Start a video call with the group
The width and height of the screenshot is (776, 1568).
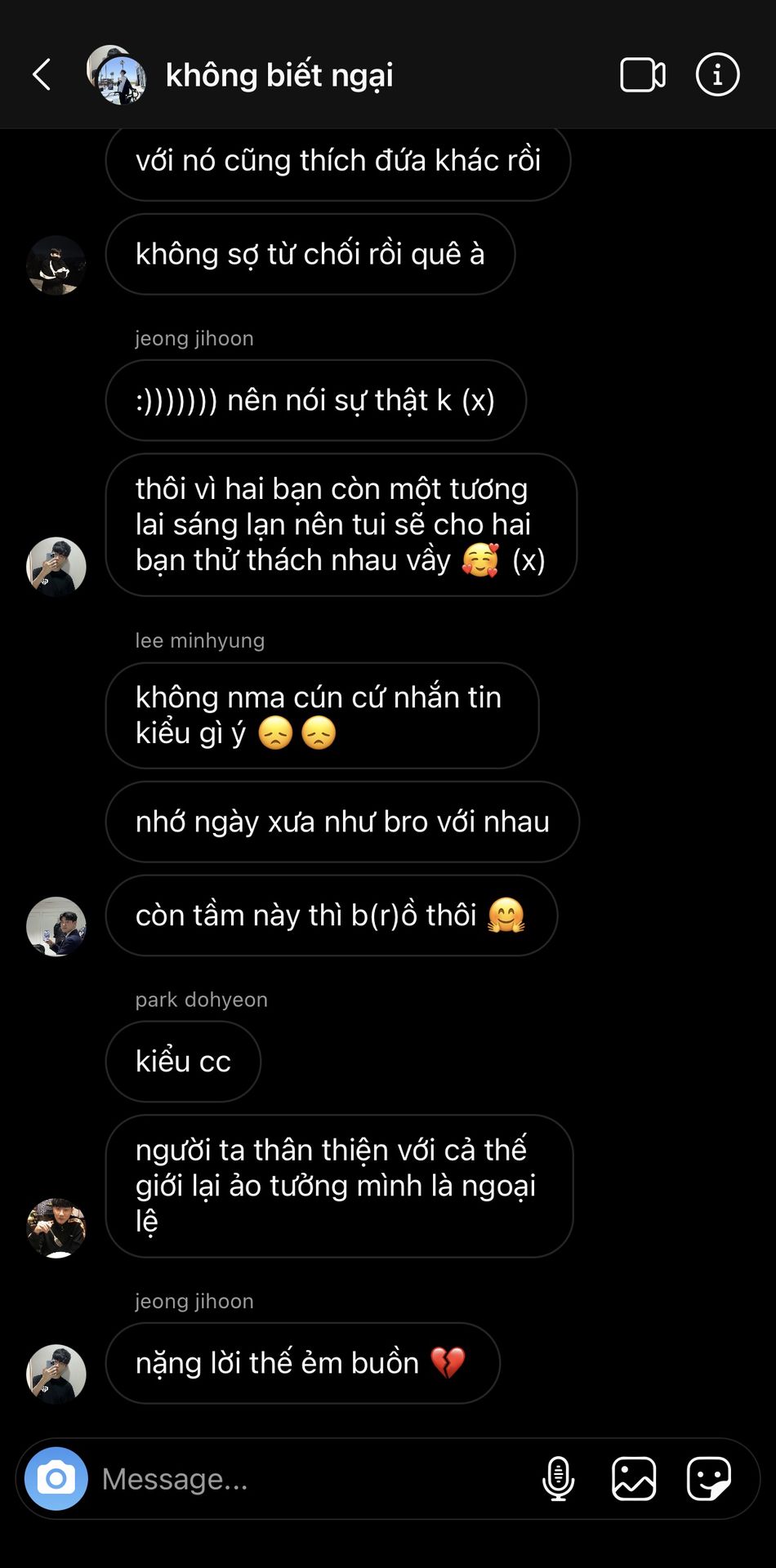point(642,75)
